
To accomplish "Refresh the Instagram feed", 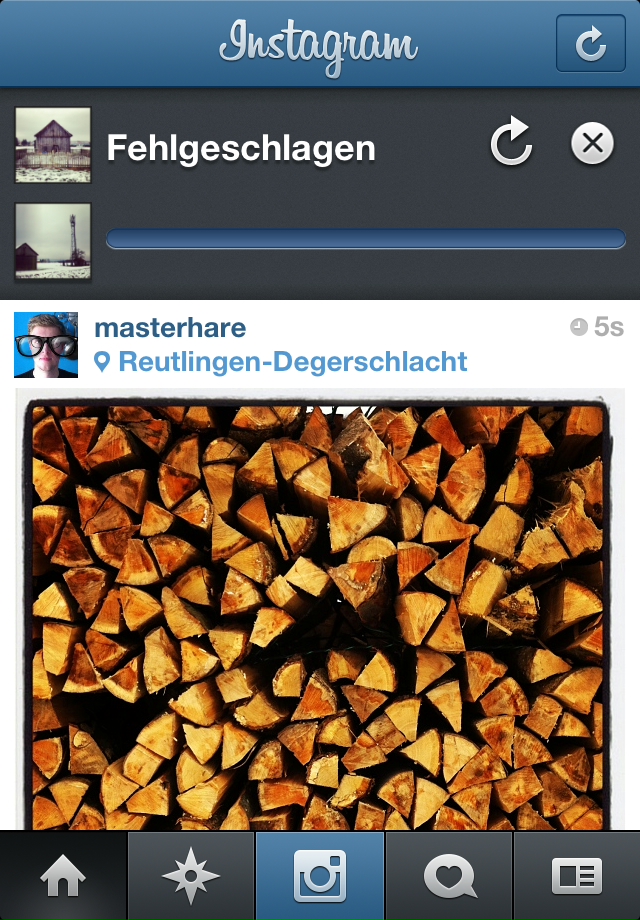I will coord(590,43).
